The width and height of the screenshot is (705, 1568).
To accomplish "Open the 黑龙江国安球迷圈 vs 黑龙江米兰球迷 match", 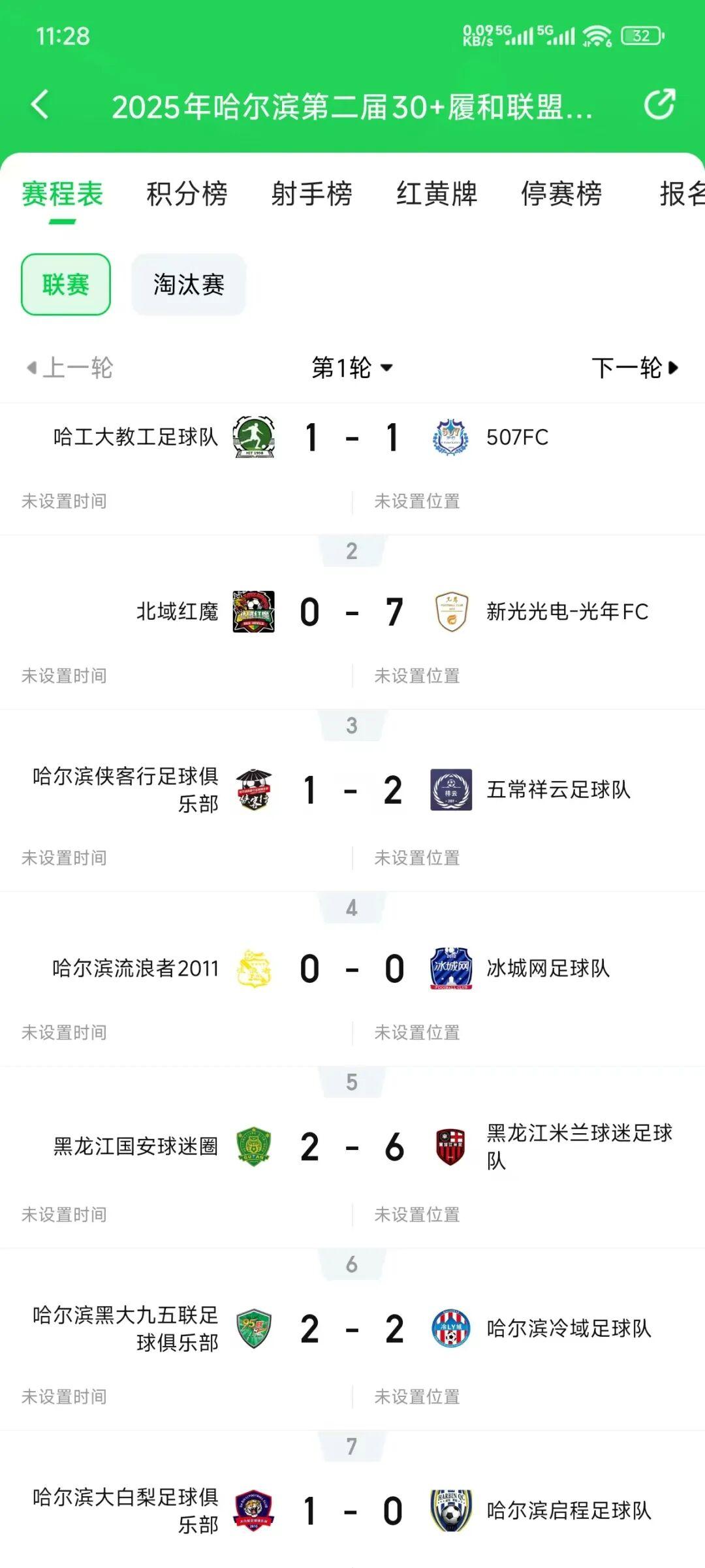I will pyautogui.click(x=352, y=1147).
